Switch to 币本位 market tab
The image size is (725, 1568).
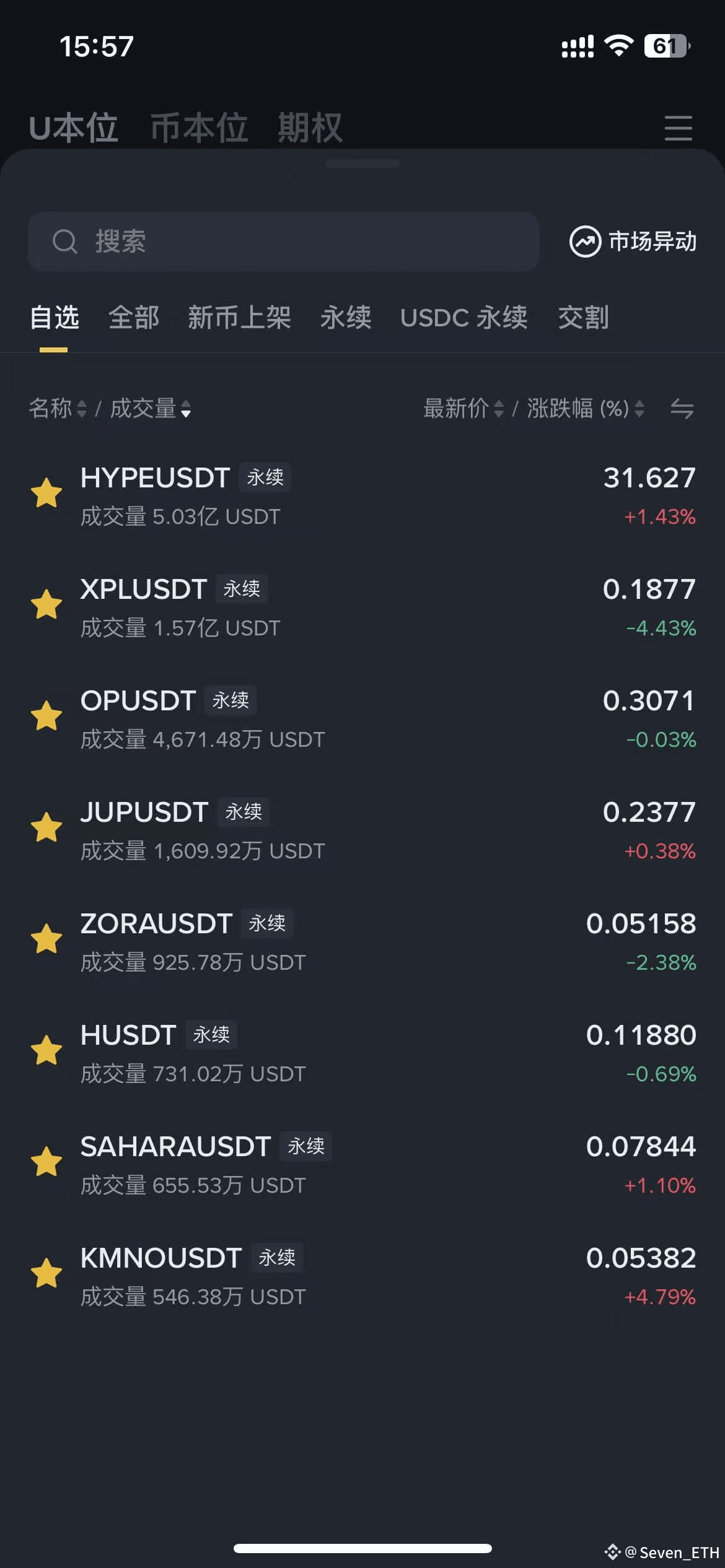click(199, 128)
